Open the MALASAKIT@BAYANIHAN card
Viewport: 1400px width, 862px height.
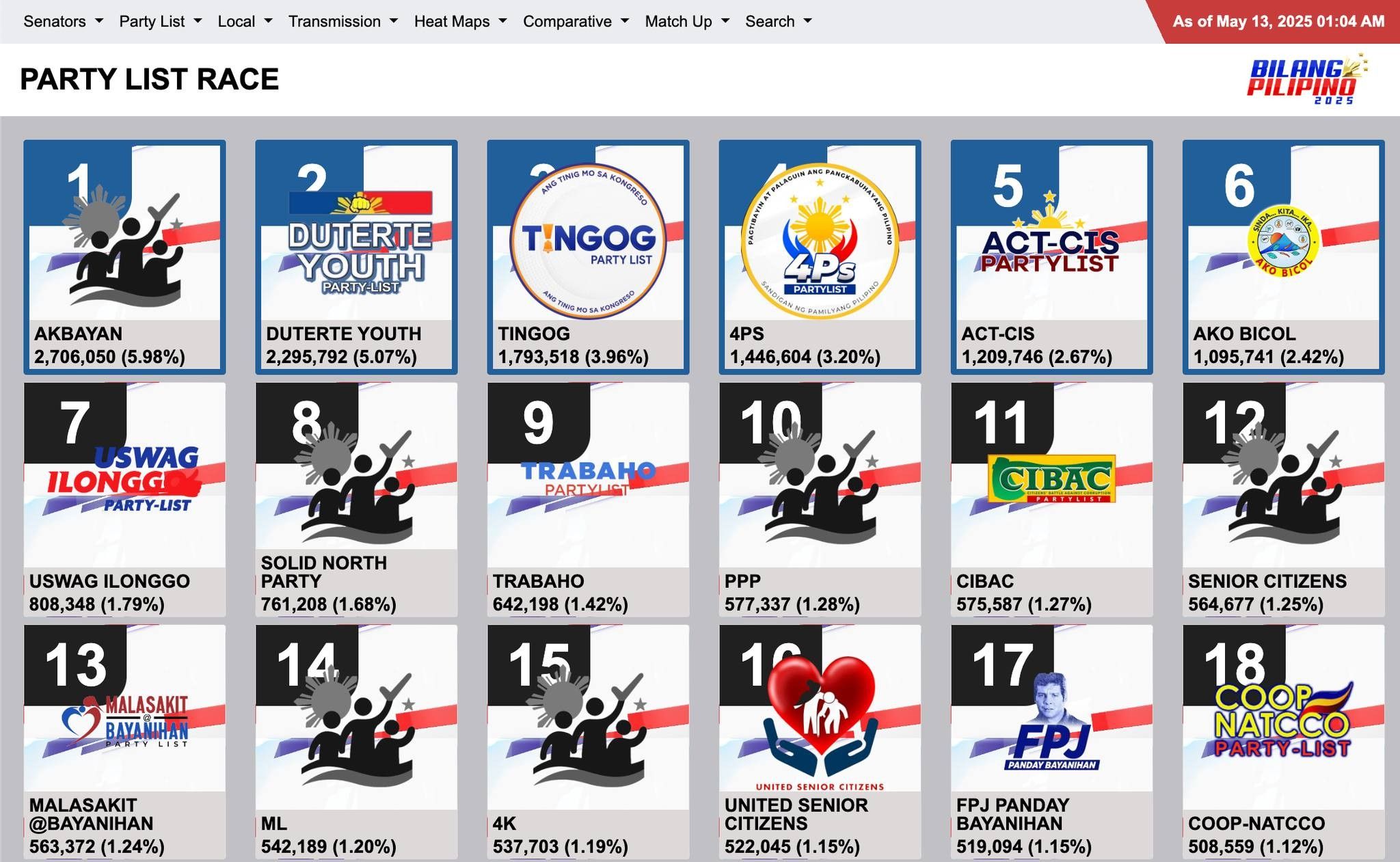coord(124,742)
